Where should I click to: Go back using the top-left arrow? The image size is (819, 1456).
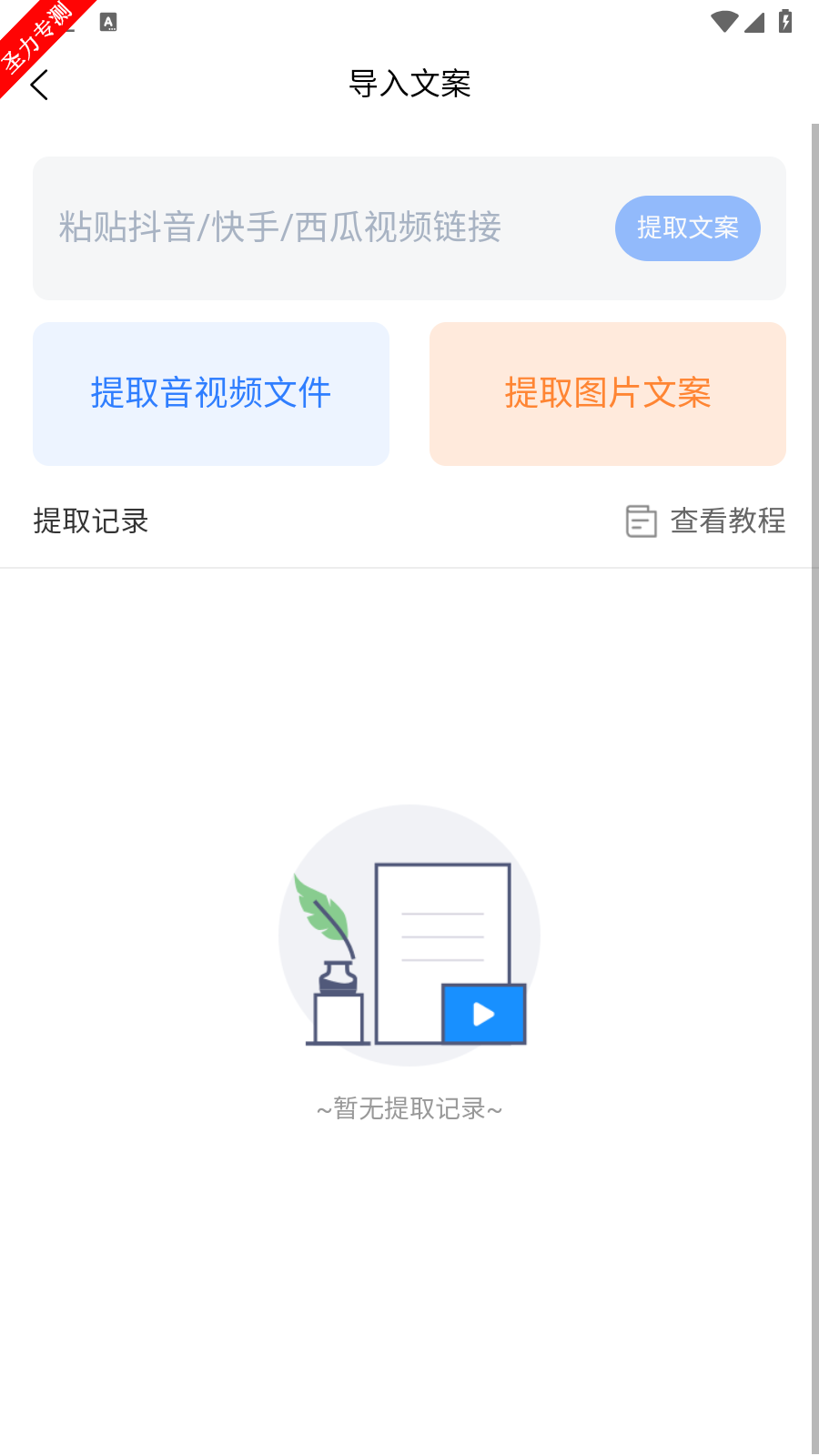click(x=39, y=85)
